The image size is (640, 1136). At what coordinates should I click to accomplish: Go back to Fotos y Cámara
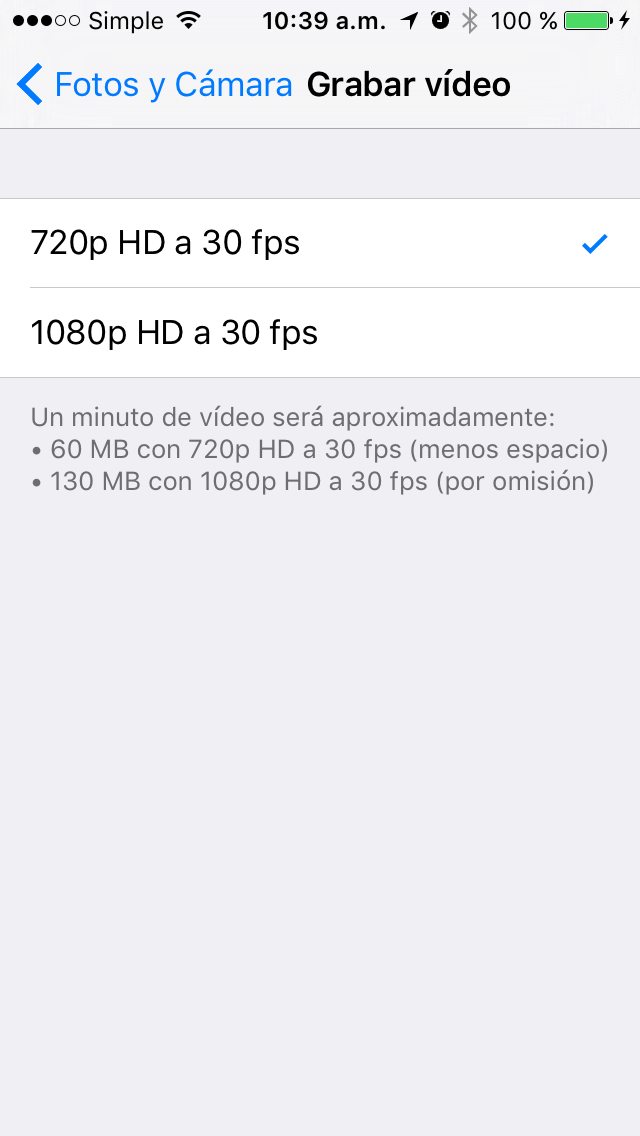pos(155,85)
